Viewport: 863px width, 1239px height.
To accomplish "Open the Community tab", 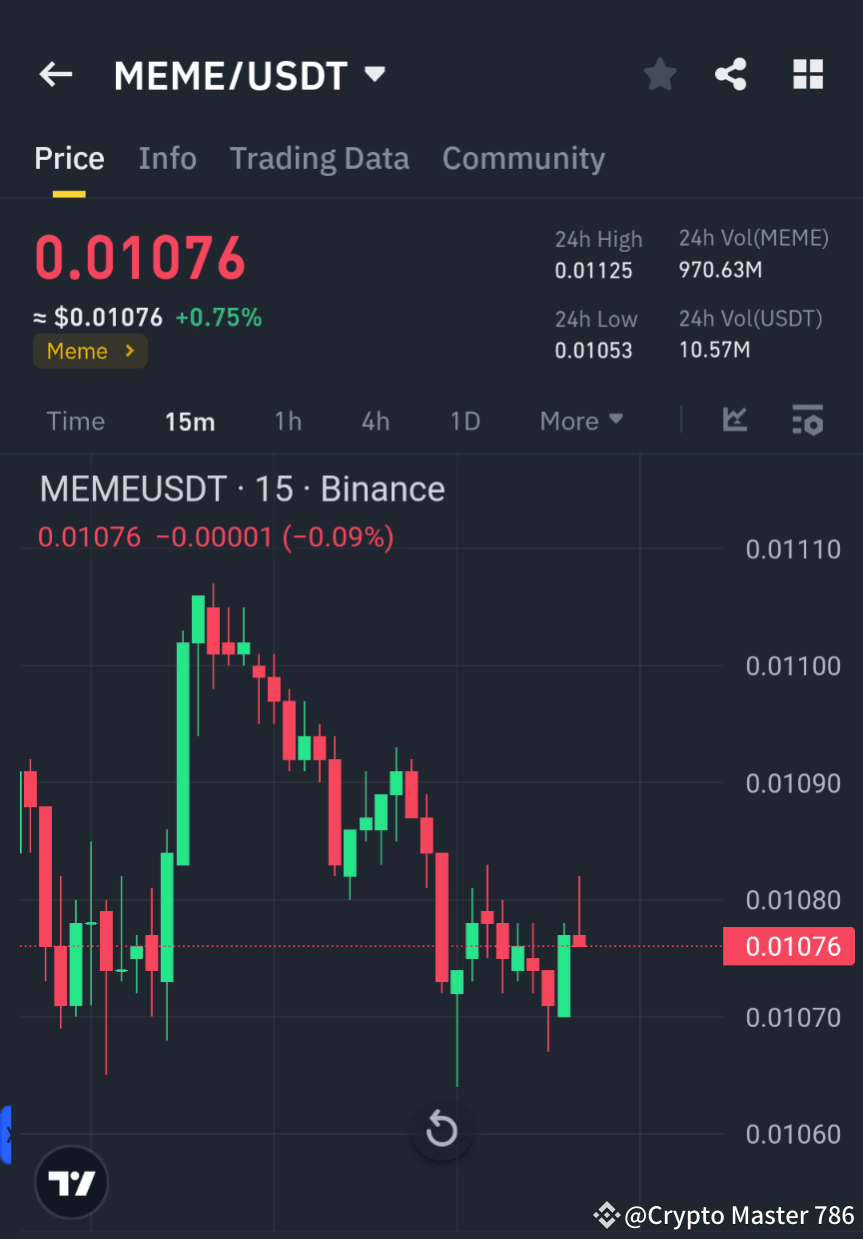I will [x=523, y=158].
